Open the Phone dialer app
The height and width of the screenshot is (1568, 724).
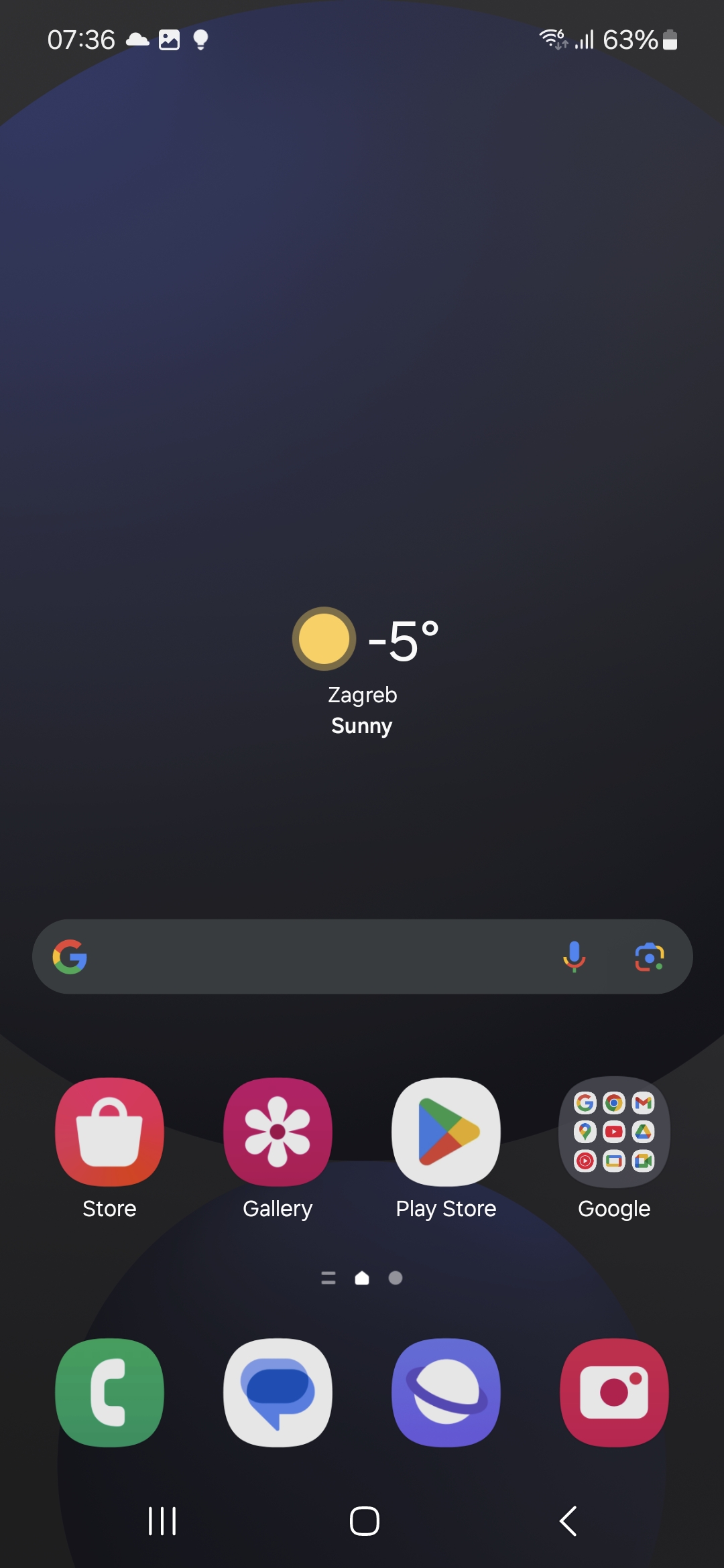(109, 1392)
